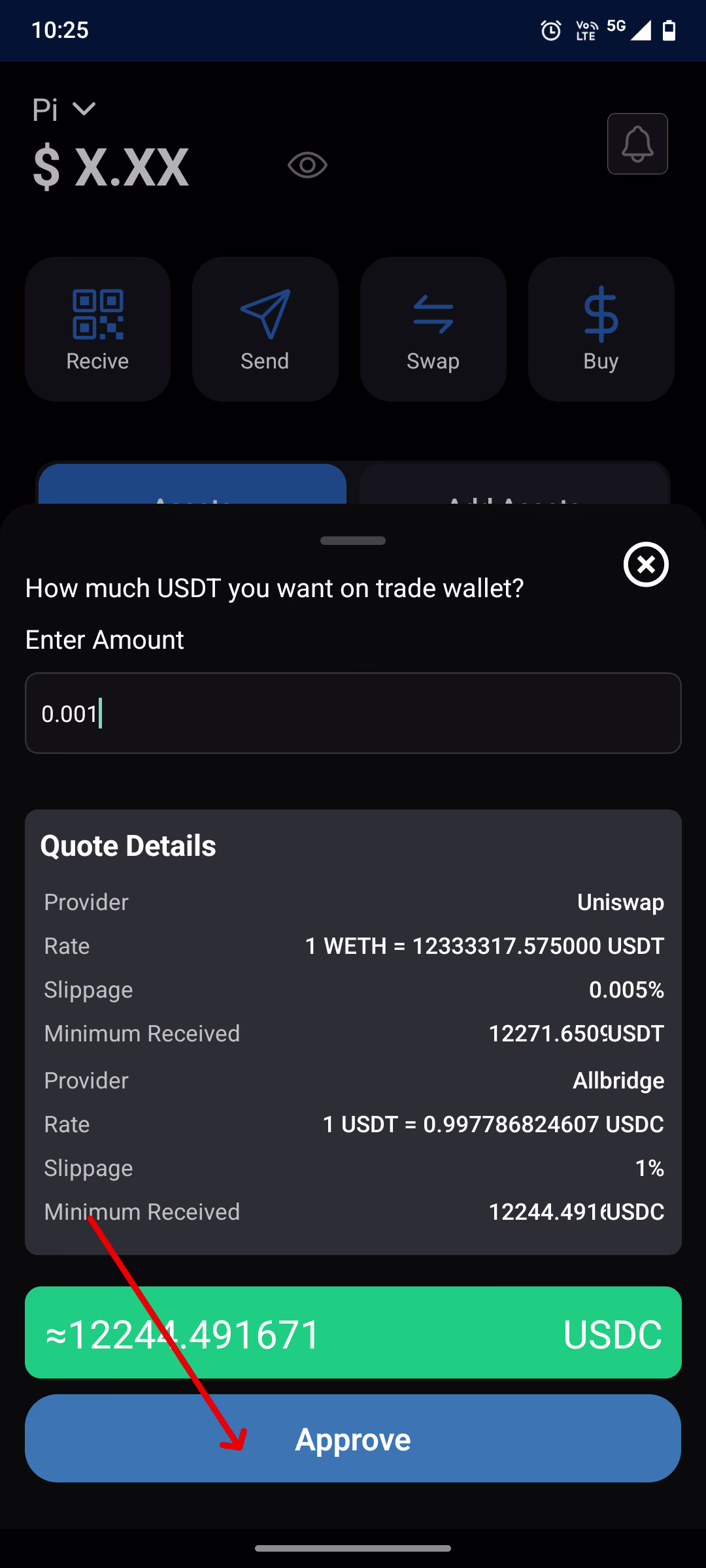Toggle balance visibility eye icon
This screenshot has width=706, height=1568.
pyautogui.click(x=307, y=165)
